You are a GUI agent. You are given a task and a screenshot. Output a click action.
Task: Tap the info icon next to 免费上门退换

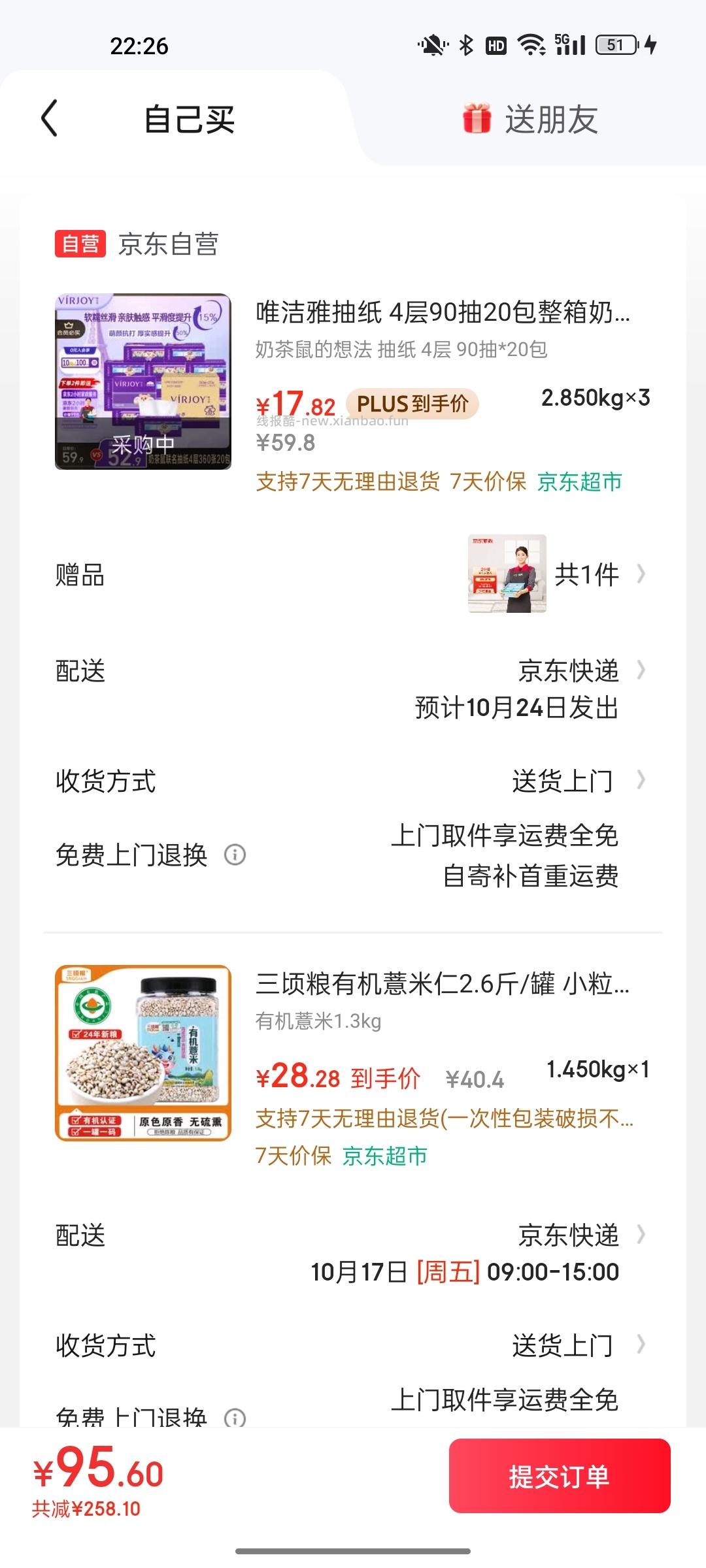235,855
